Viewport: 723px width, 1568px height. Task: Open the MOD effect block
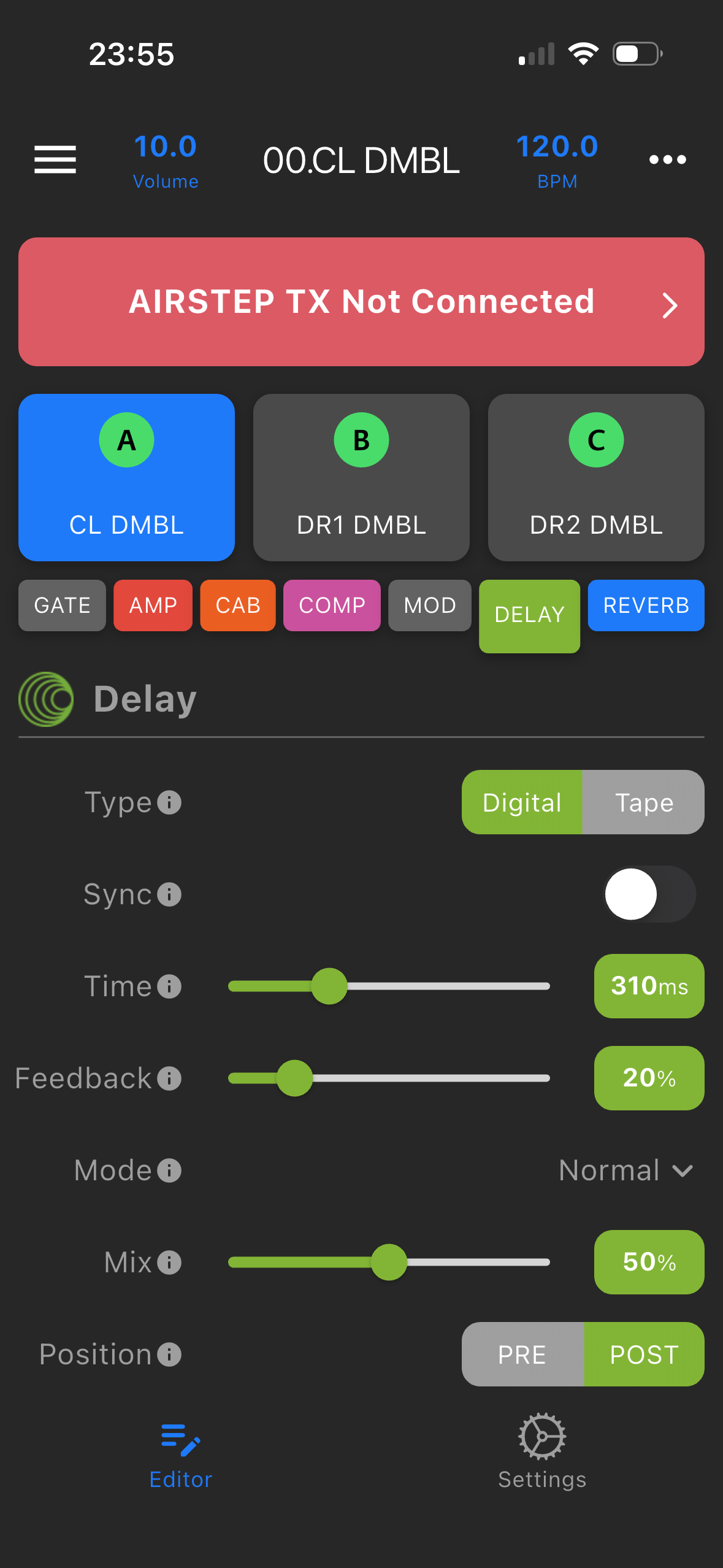click(x=429, y=605)
